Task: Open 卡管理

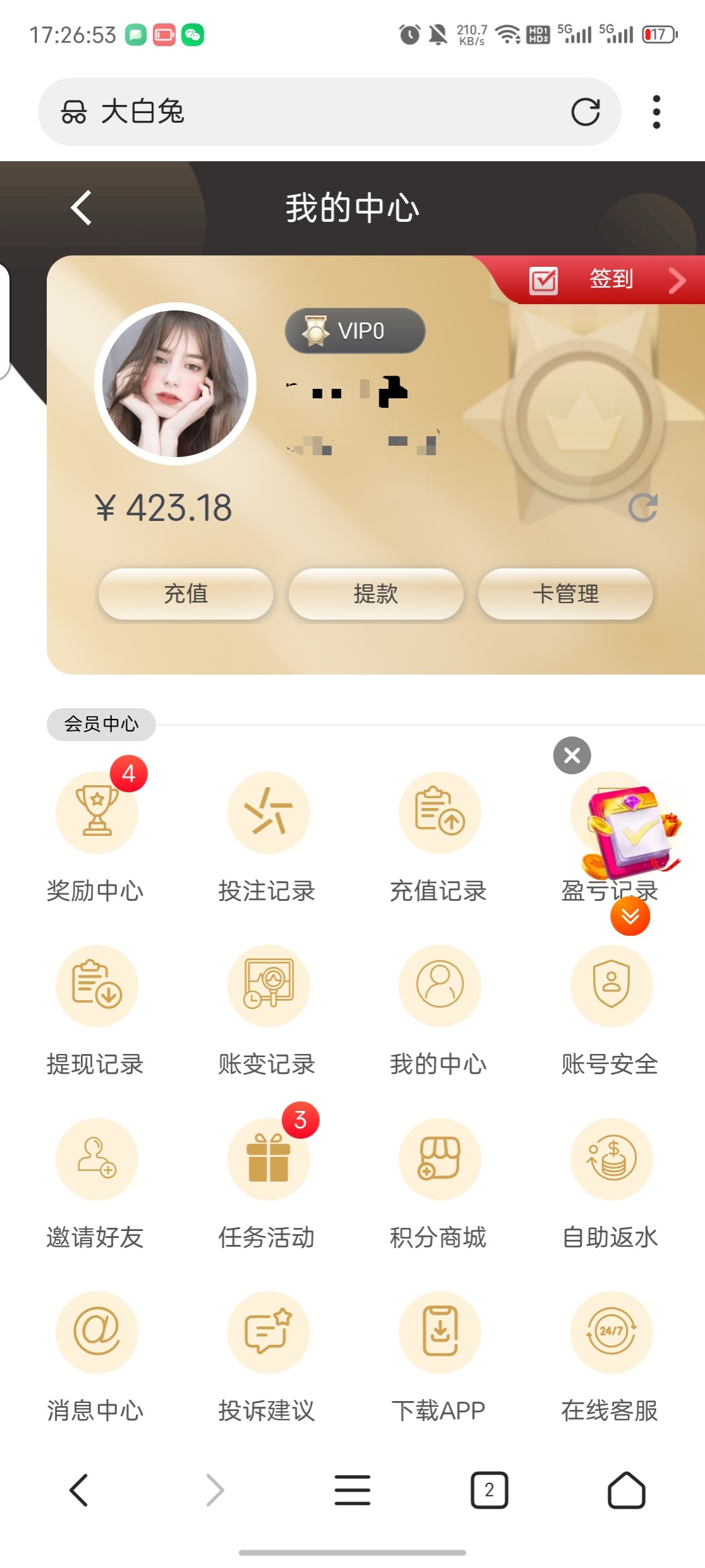Action: (x=565, y=594)
